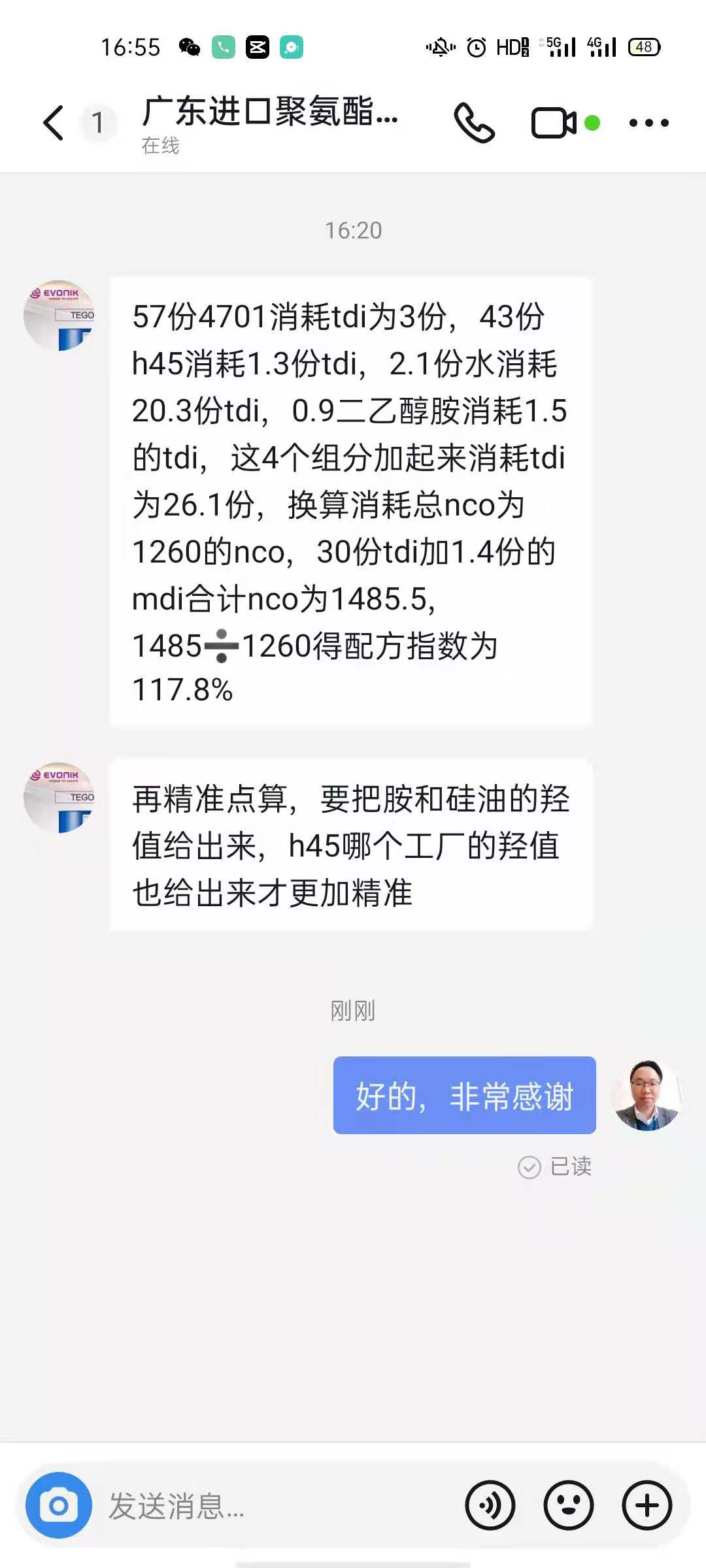View my own profile avatar
Screen dimensions: 706x1568
click(x=647, y=1096)
